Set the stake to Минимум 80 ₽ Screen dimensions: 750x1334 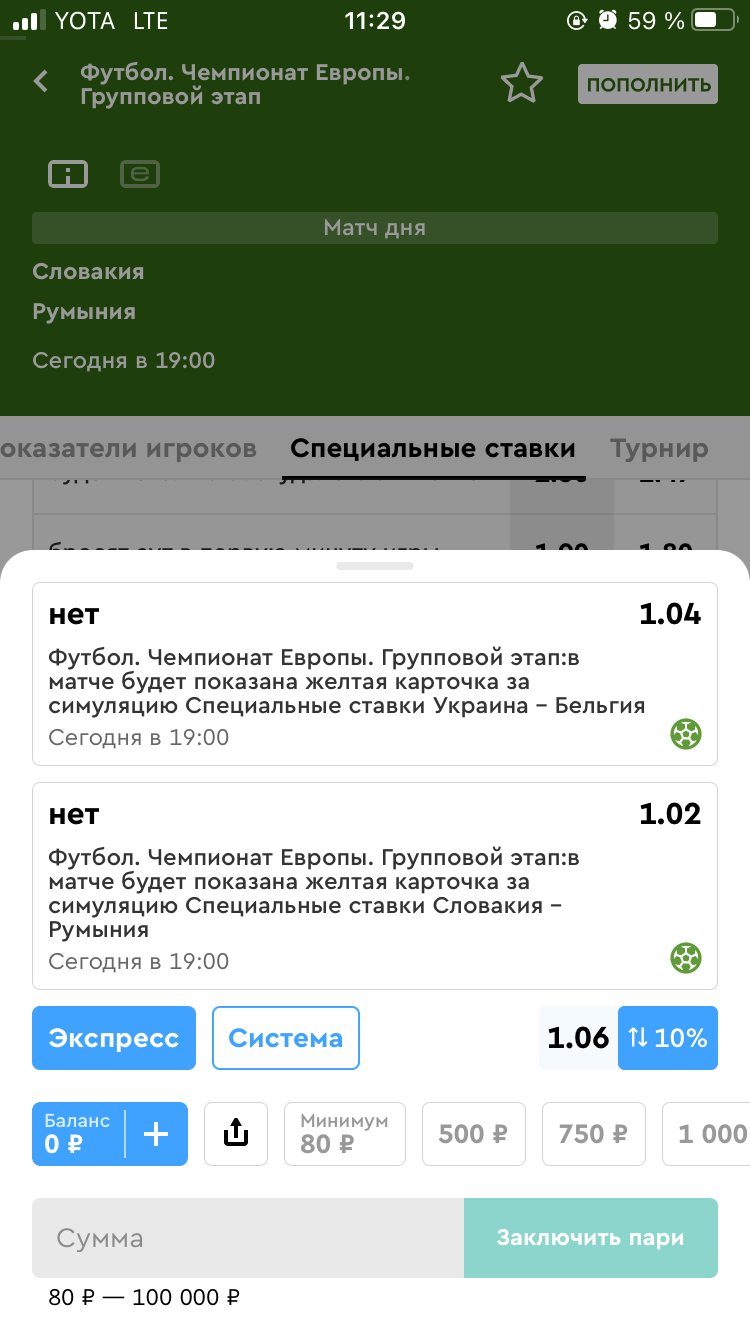point(345,1134)
